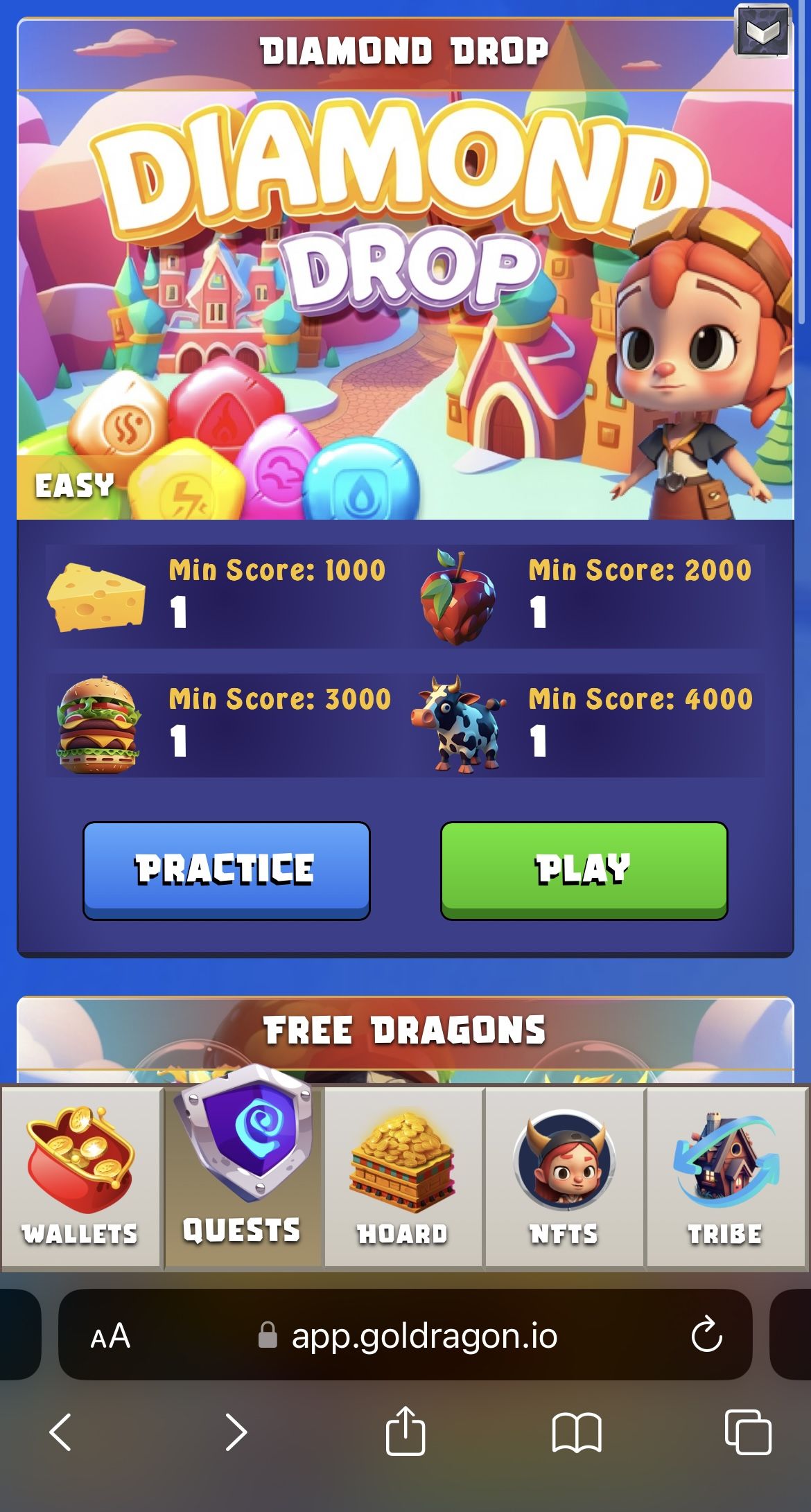This screenshot has width=811, height=1512.
Task: Open the Free Dragons card
Action: coord(405,1032)
